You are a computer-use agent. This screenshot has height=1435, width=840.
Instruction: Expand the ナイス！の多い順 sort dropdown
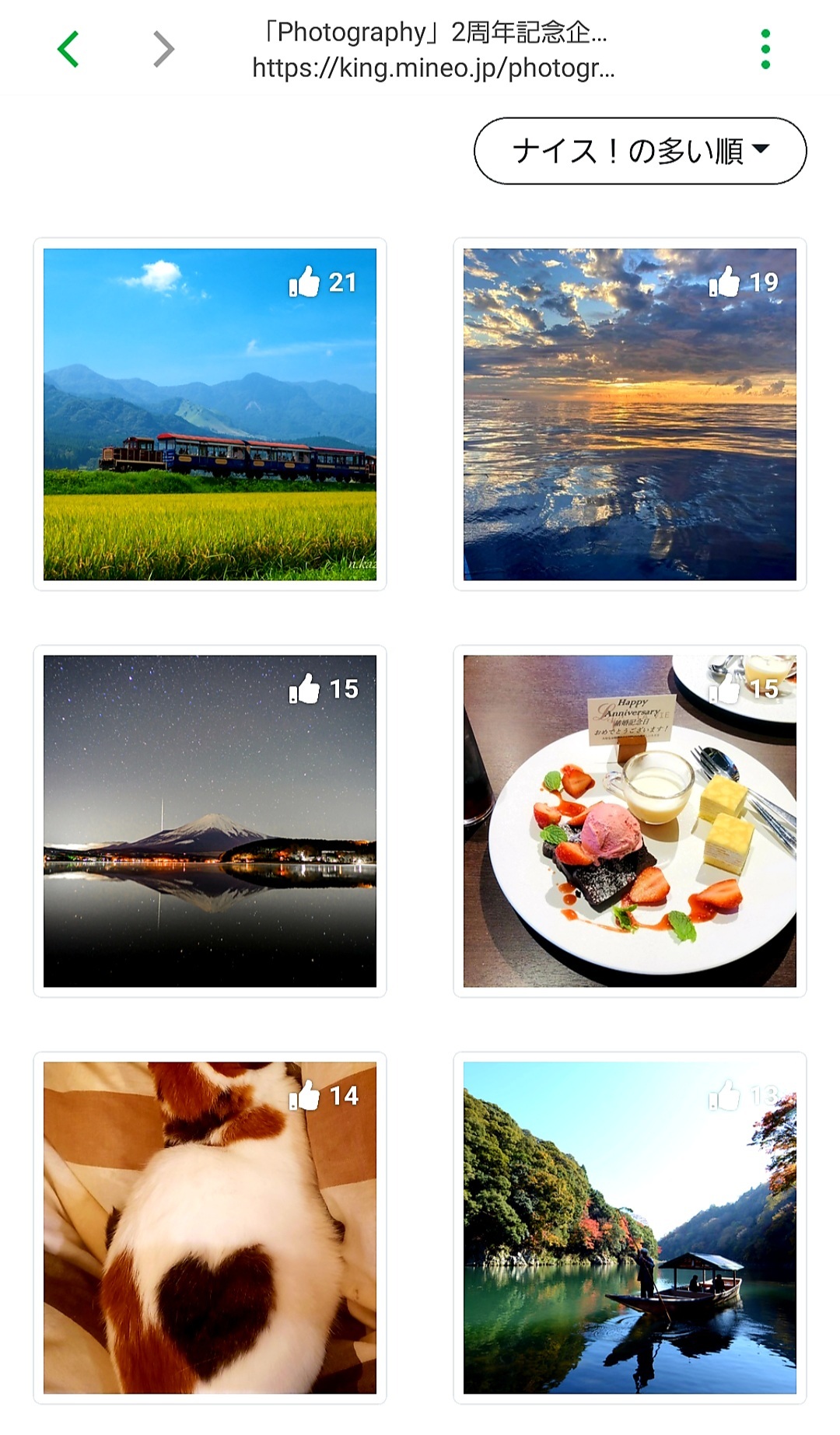640,151
